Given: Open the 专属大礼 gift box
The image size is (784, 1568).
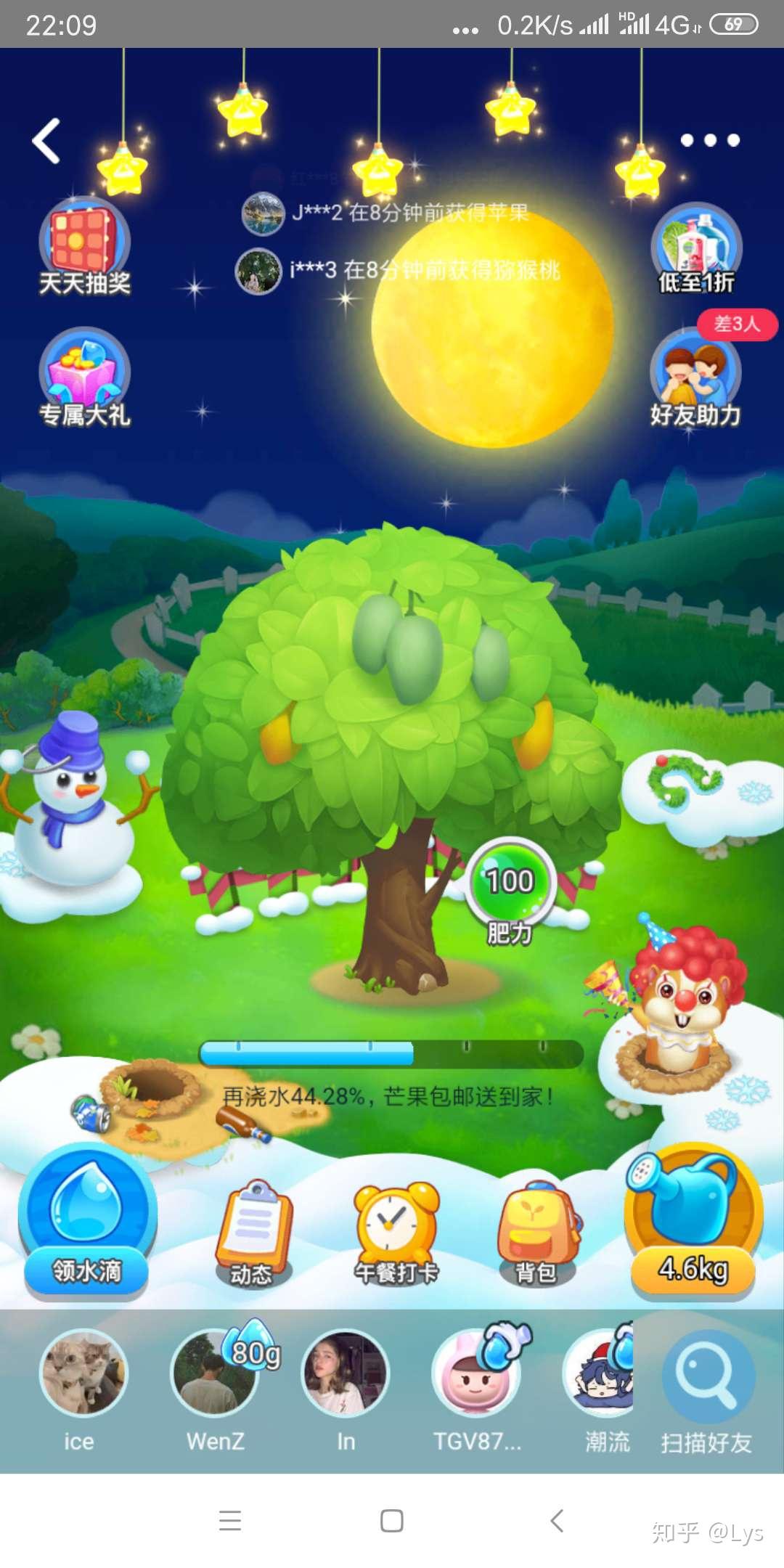Looking at the screenshot, I should tap(85, 377).
